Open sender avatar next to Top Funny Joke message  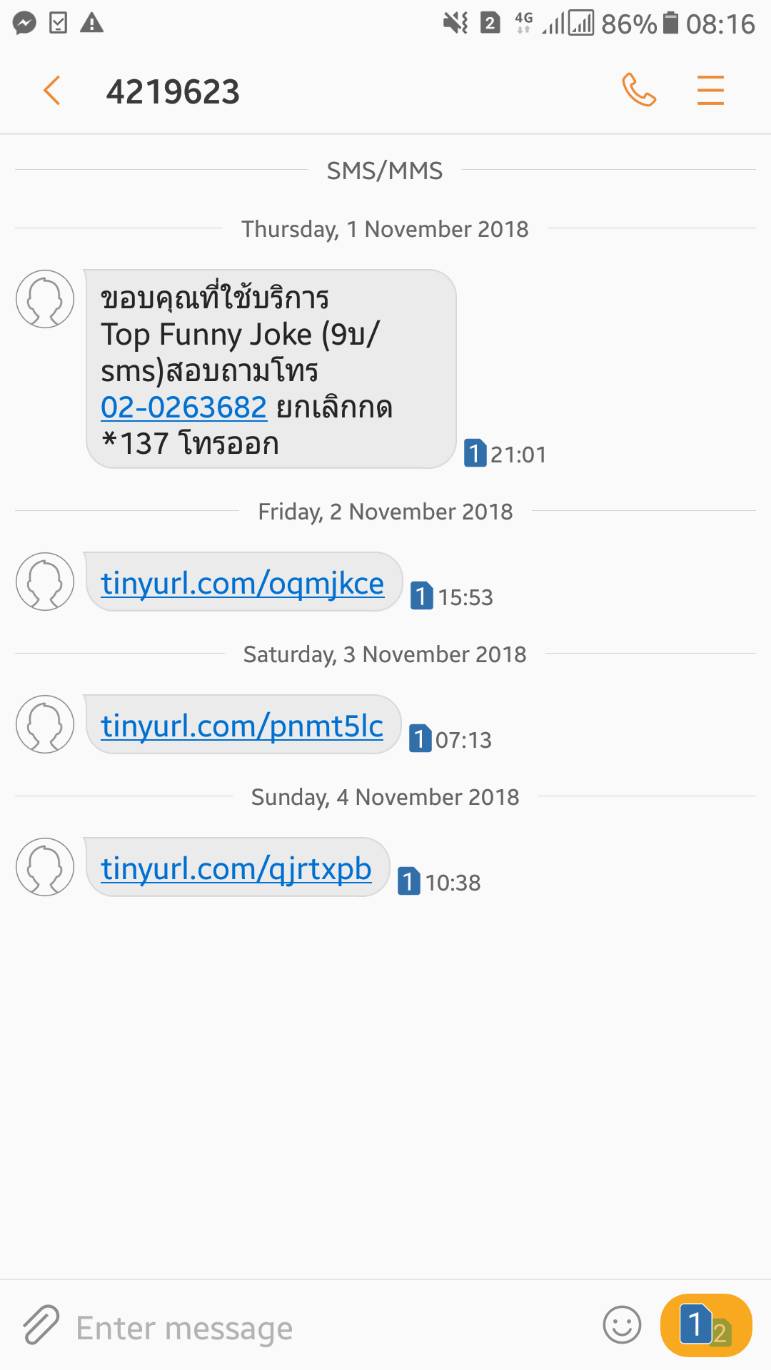click(x=45, y=298)
